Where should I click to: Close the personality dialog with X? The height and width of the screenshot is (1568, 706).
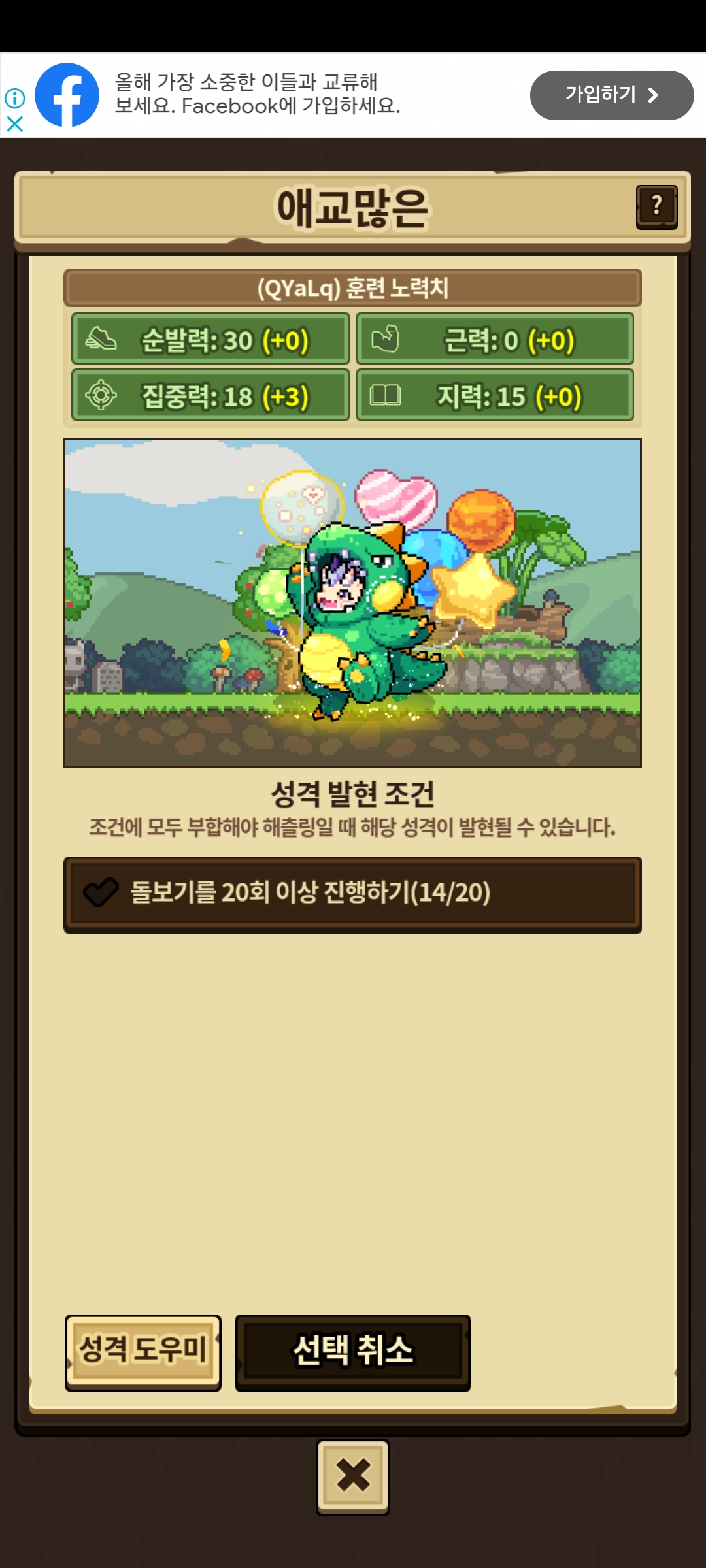(353, 1475)
